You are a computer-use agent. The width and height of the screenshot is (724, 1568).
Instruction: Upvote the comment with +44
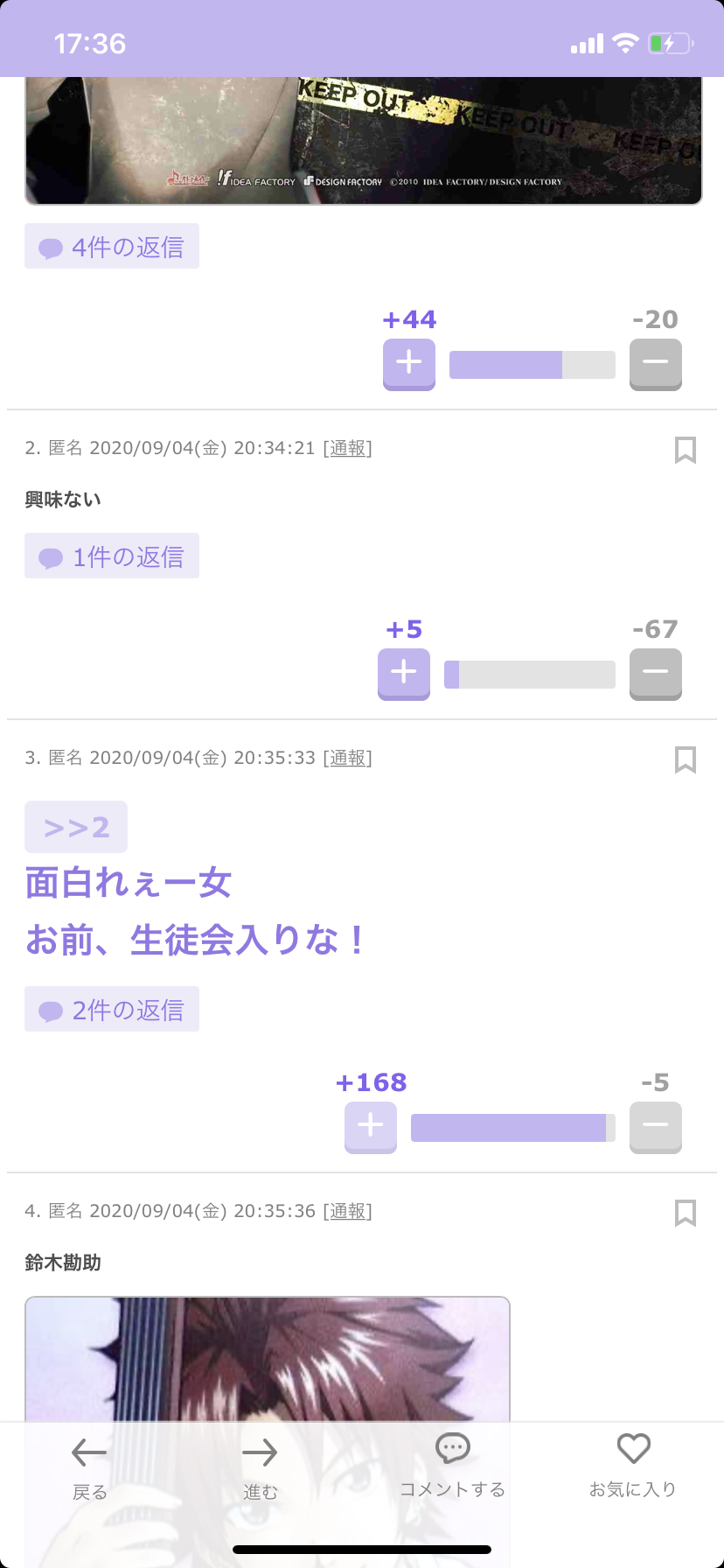pyautogui.click(x=409, y=363)
